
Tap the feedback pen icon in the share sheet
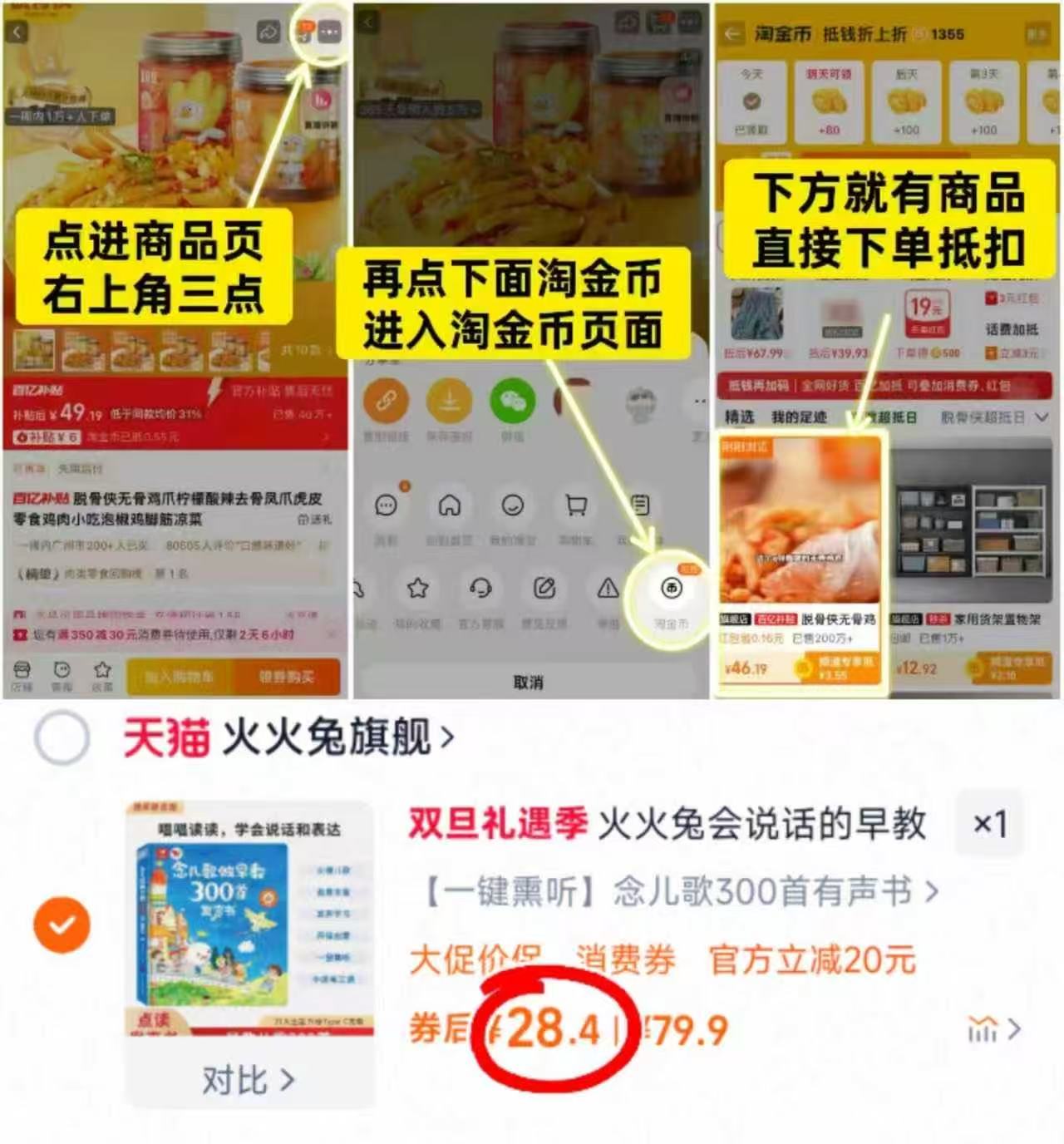click(544, 588)
